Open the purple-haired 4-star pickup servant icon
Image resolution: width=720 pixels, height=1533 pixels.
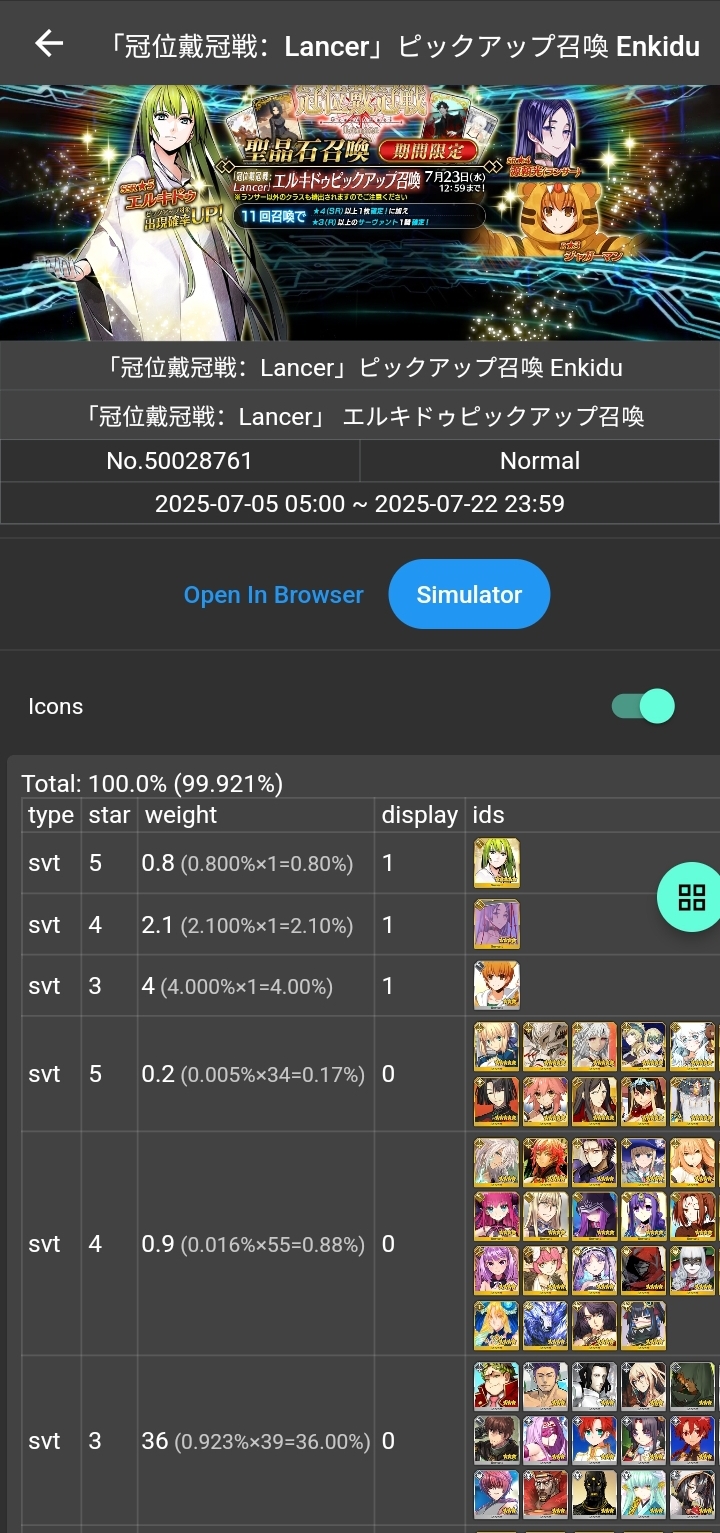click(x=497, y=924)
